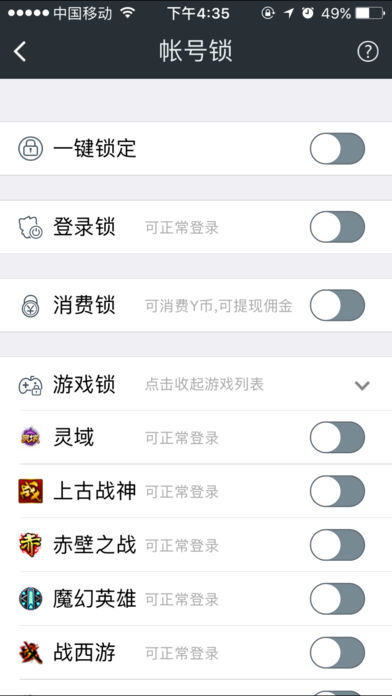
Task: Enable the lock for 上古战神
Action: click(337, 491)
